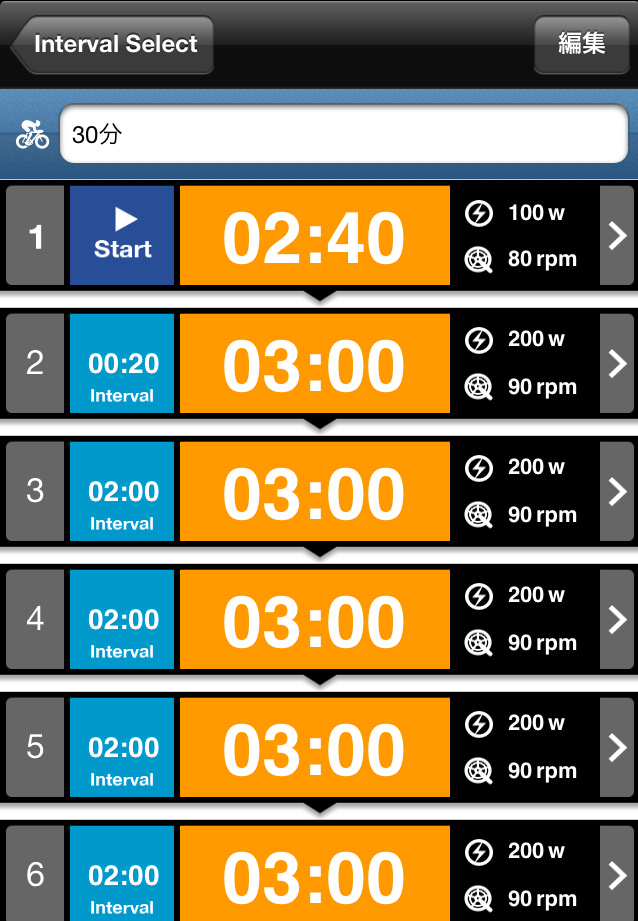The width and height of the screenshot is (638, 921).
Task: Select the 02:00 Interval block in row 6
Action: (x=122, y=873)
